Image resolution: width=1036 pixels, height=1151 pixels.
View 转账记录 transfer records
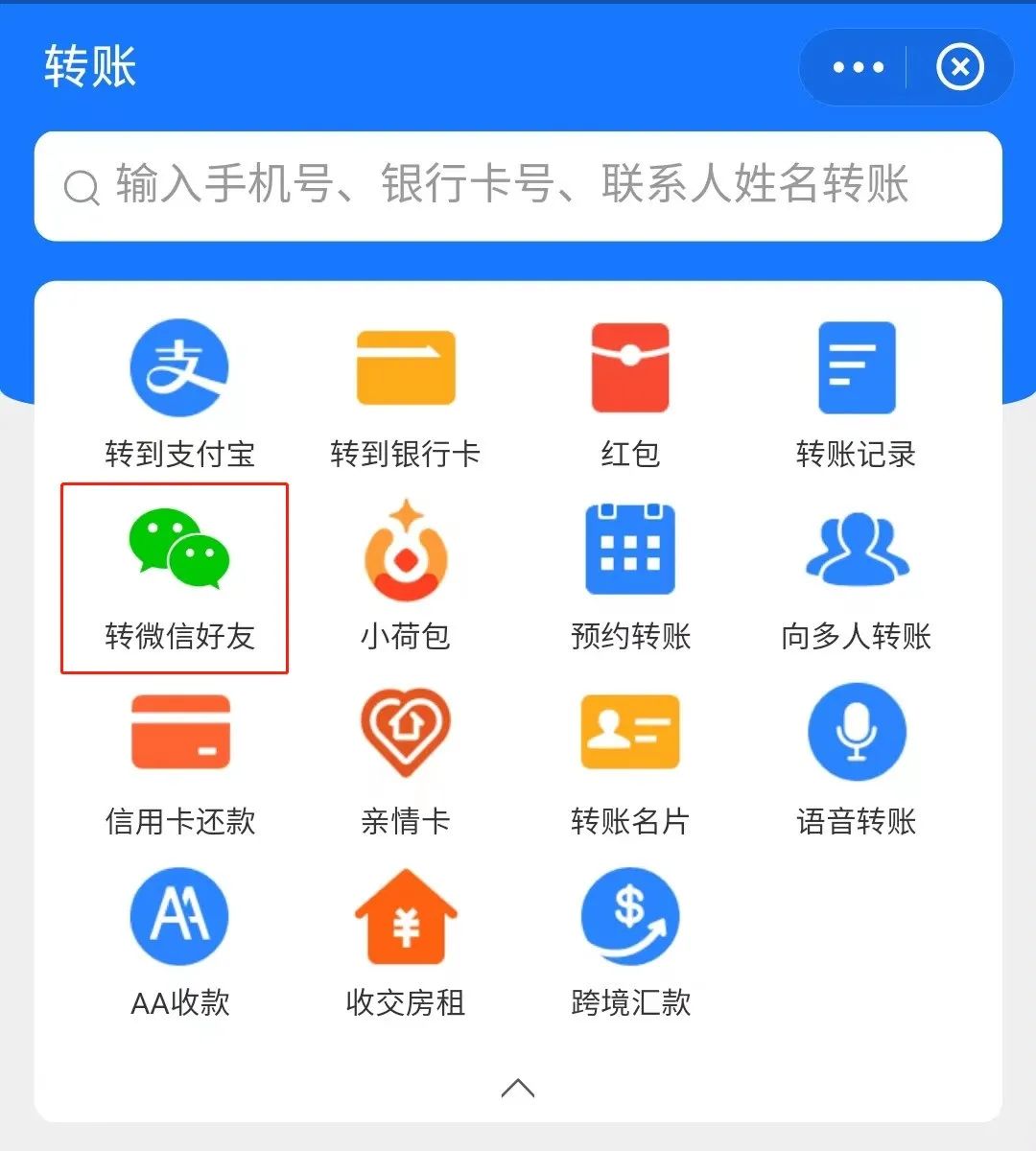857,367
